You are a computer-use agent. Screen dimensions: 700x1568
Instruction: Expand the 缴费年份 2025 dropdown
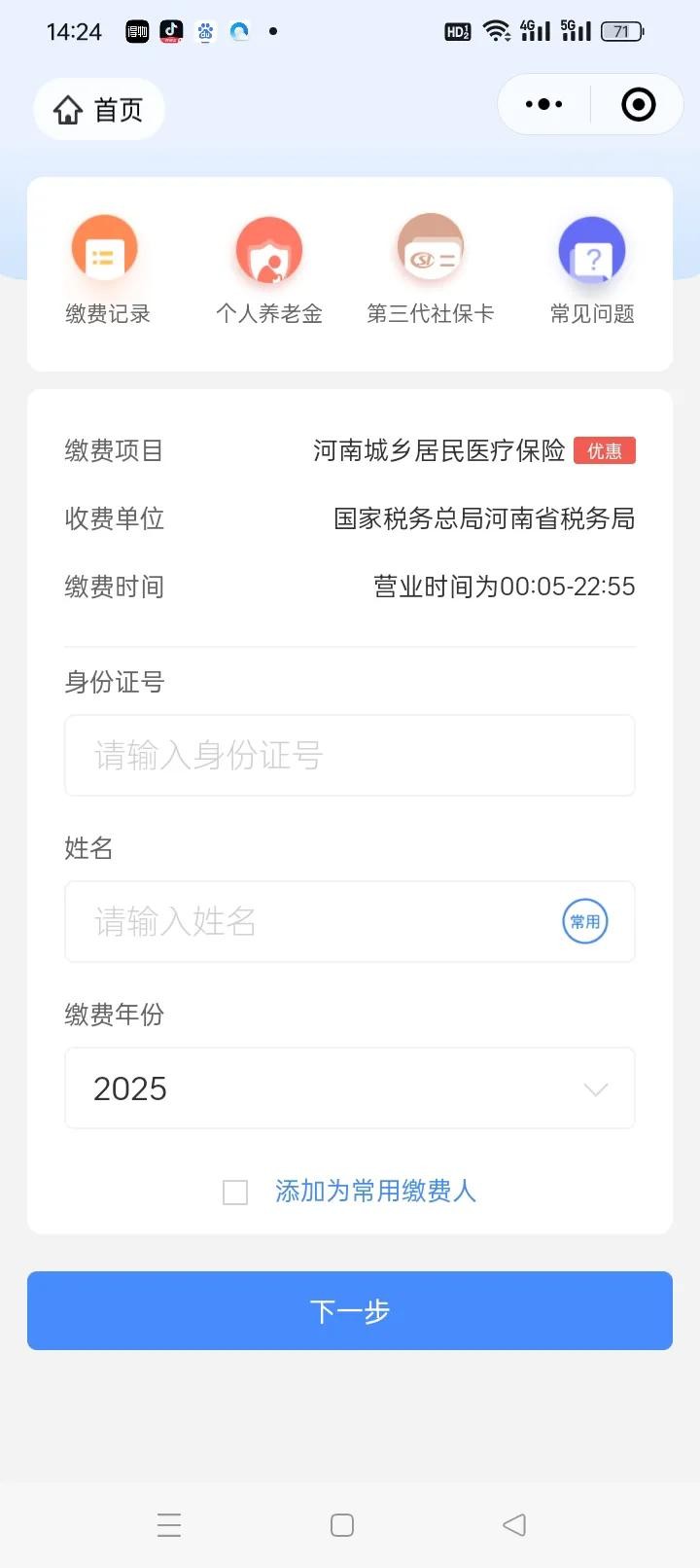pyautogui.click(x=350, y=1088)
